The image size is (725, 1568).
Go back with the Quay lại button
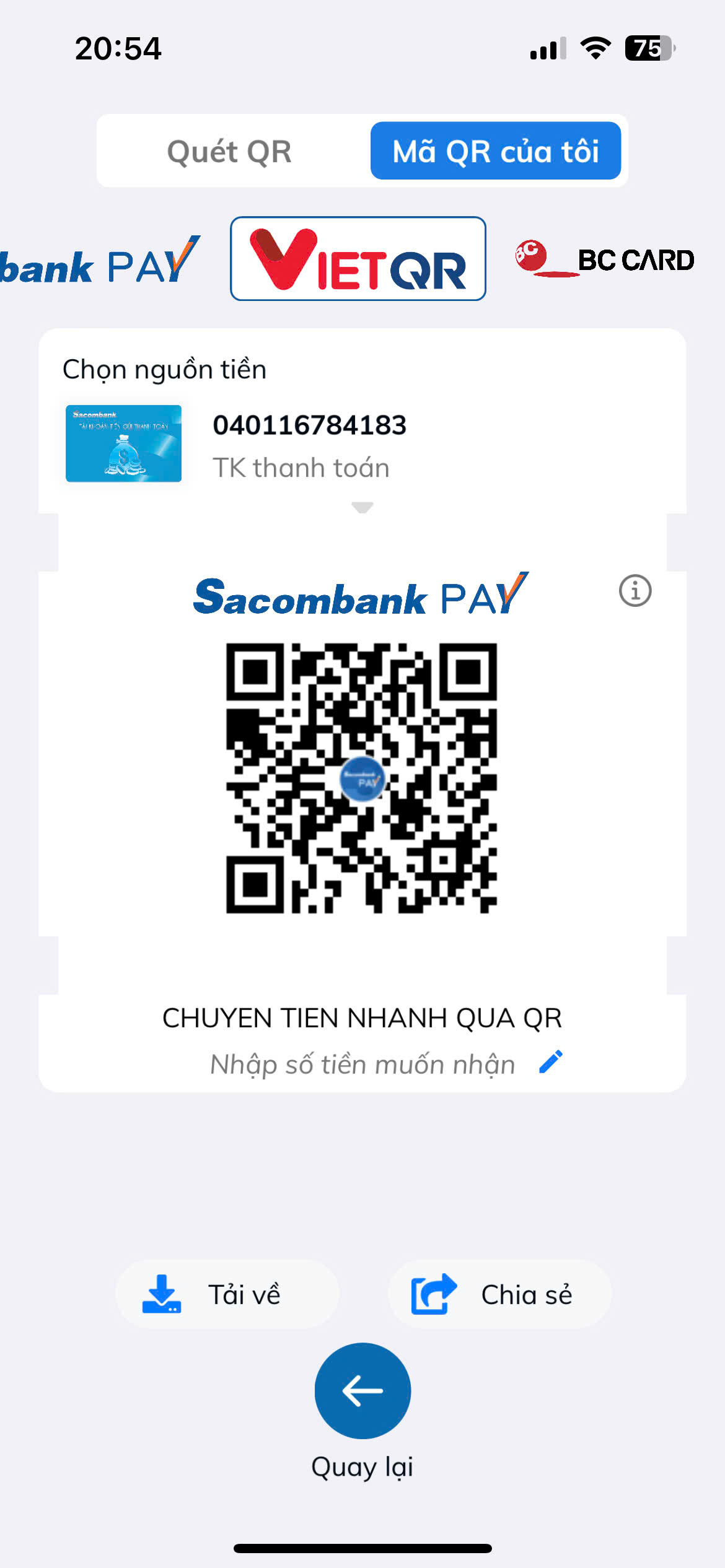[362, 1391]
